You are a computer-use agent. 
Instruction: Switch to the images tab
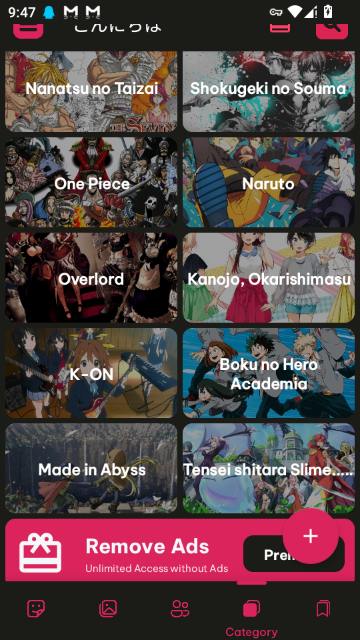[108, 609]
